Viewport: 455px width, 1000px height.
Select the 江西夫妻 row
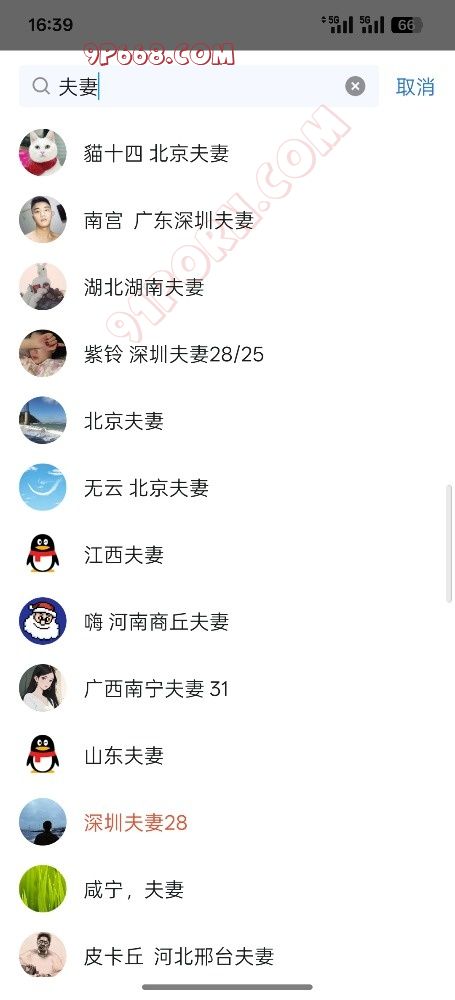[227, 555]
